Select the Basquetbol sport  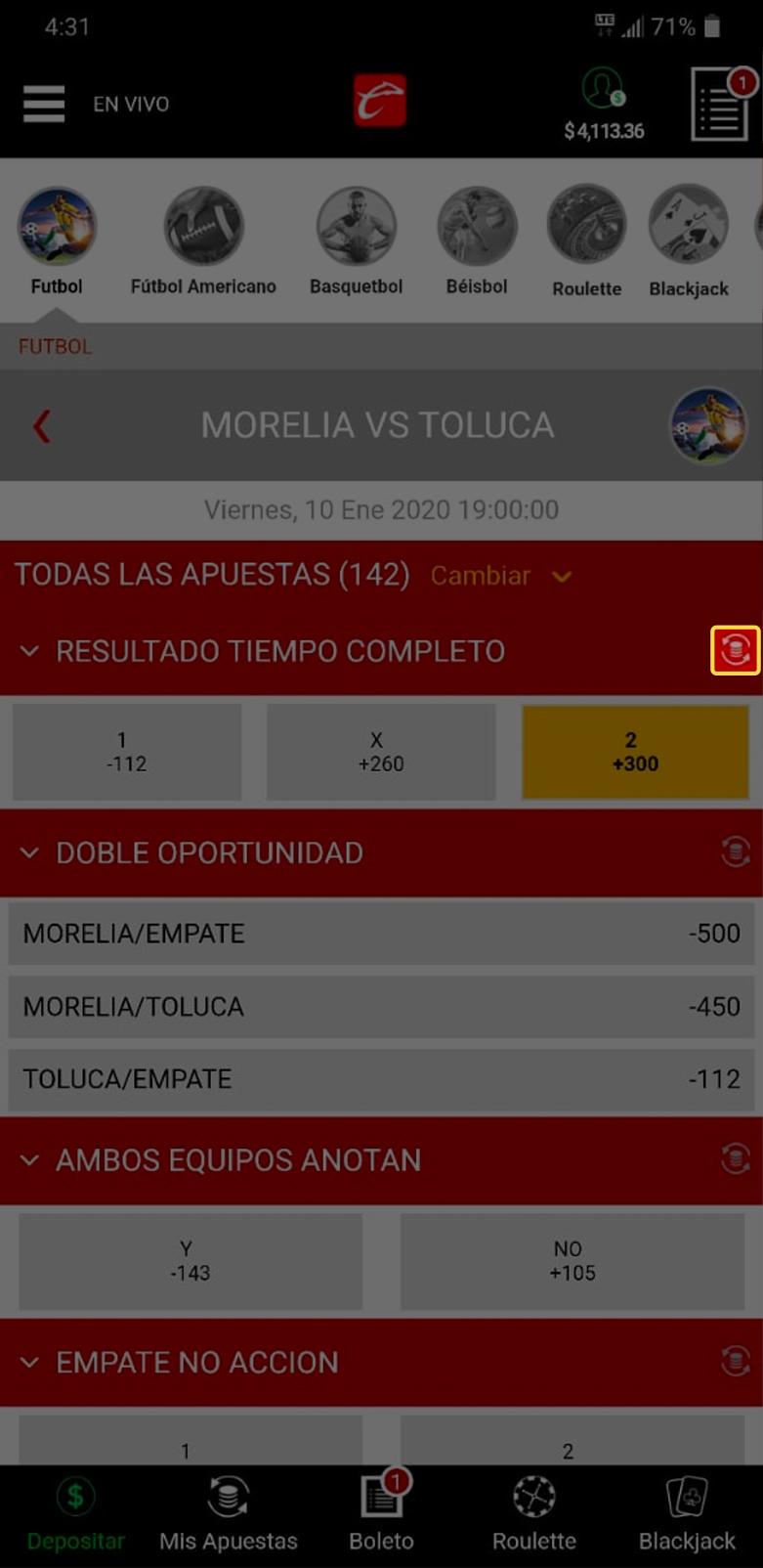(356, 241)
